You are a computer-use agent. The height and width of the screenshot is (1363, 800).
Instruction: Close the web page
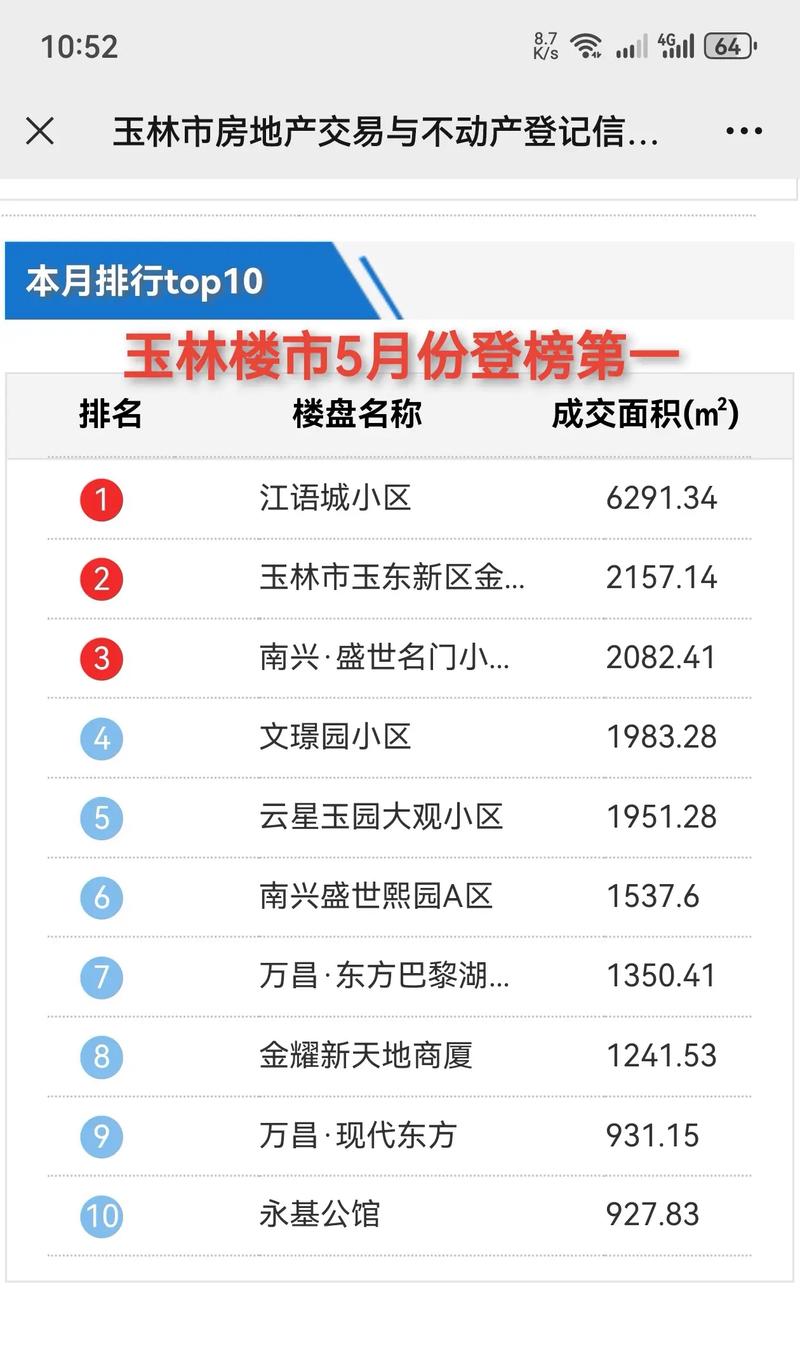click(40, 131)
